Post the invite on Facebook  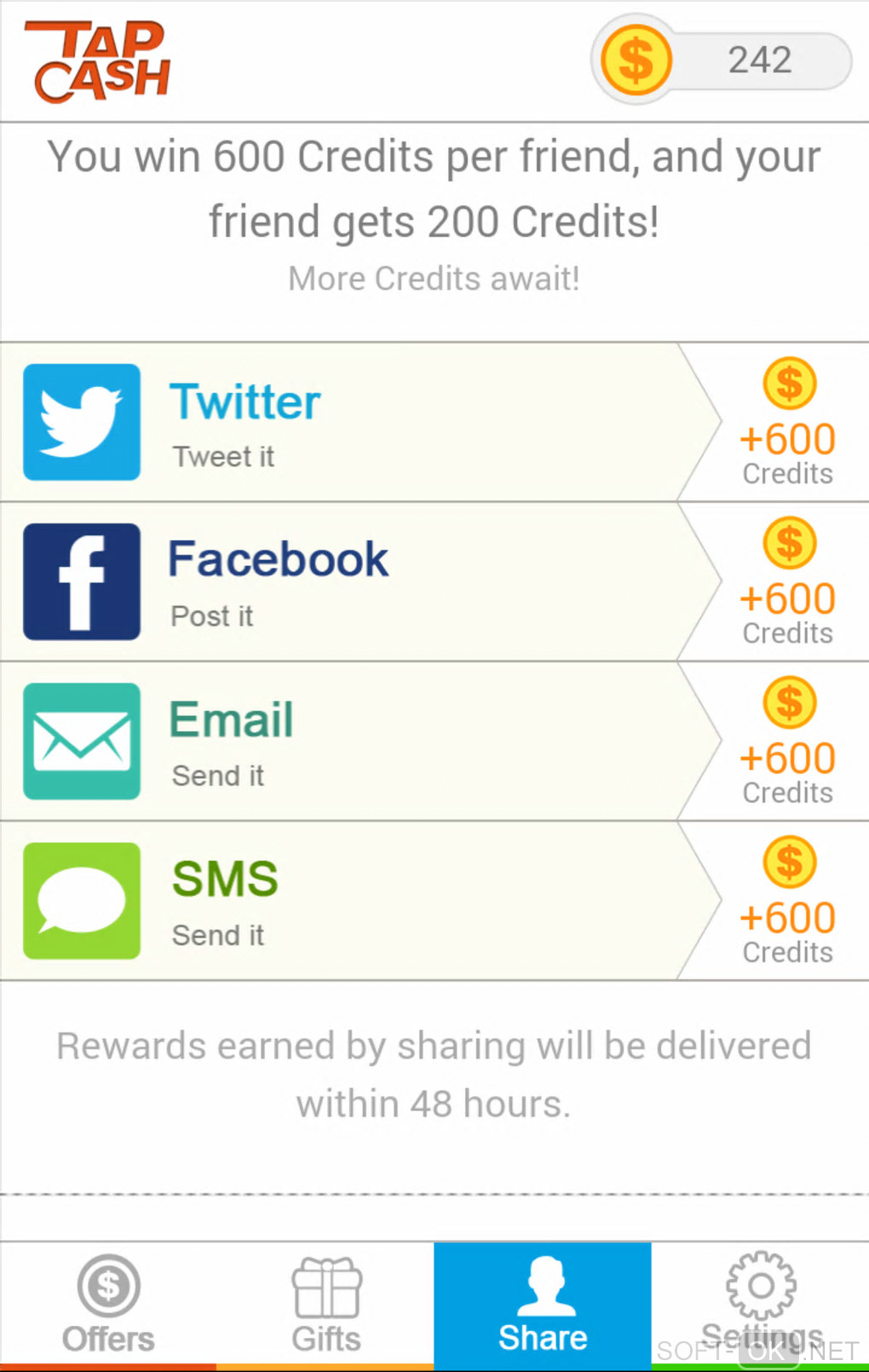(358, 582)
